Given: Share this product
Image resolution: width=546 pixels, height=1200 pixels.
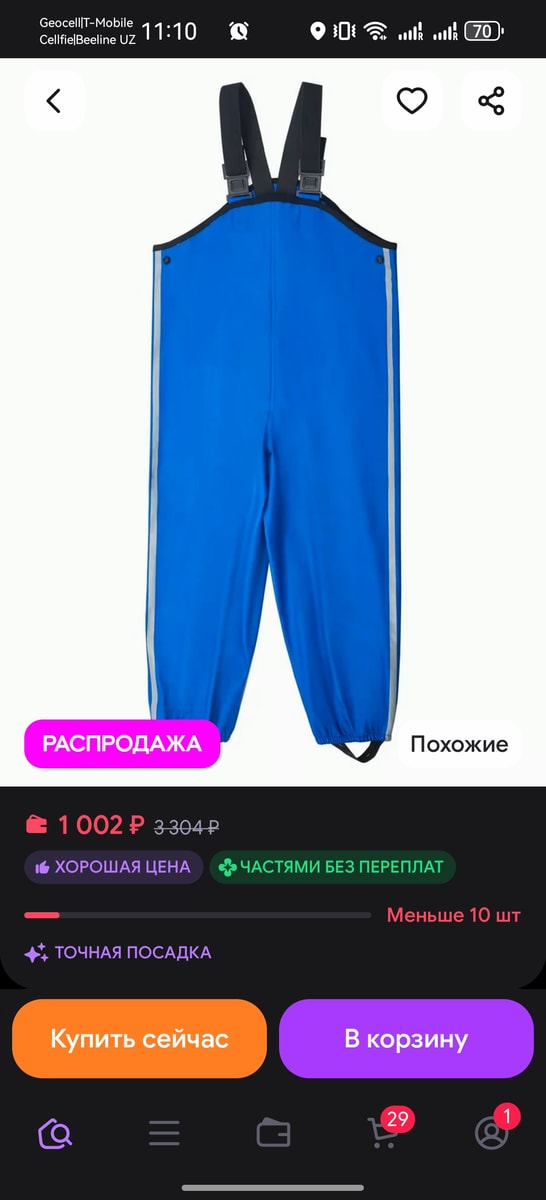Looking at the screenshot, I should 491,101.
